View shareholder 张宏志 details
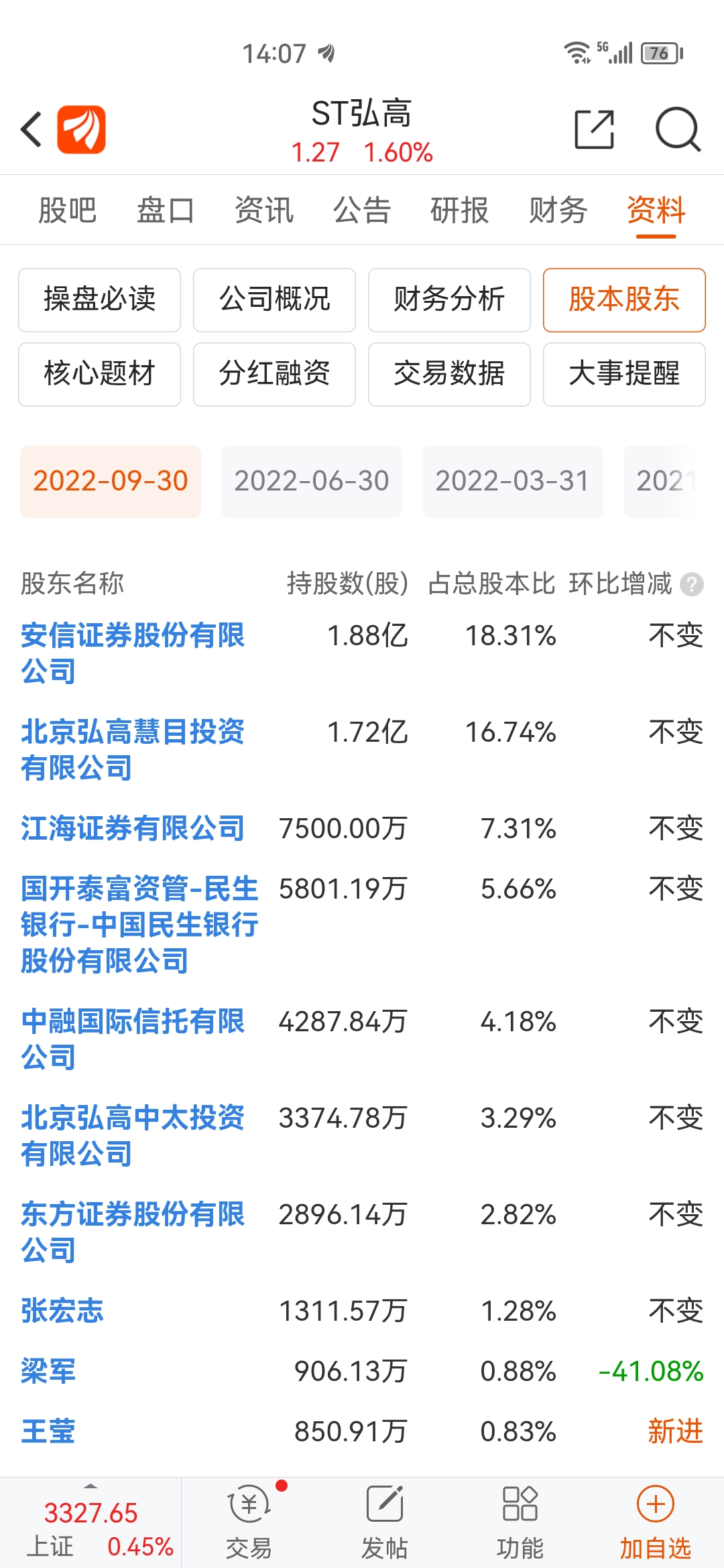The height and width of the screenshot is (1568, 724). pyautogui.click(x=62, y=1311)
